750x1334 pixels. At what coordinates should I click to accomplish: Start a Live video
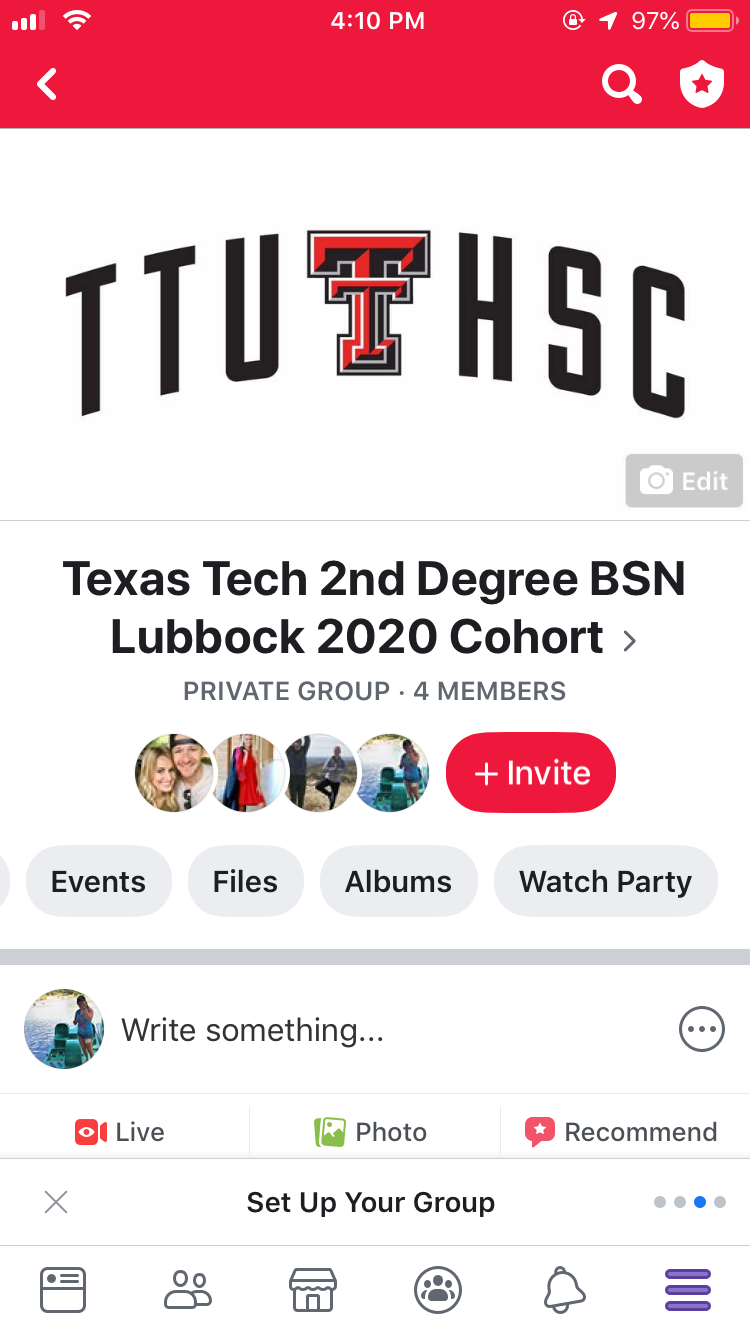[x=120, y=1132]
